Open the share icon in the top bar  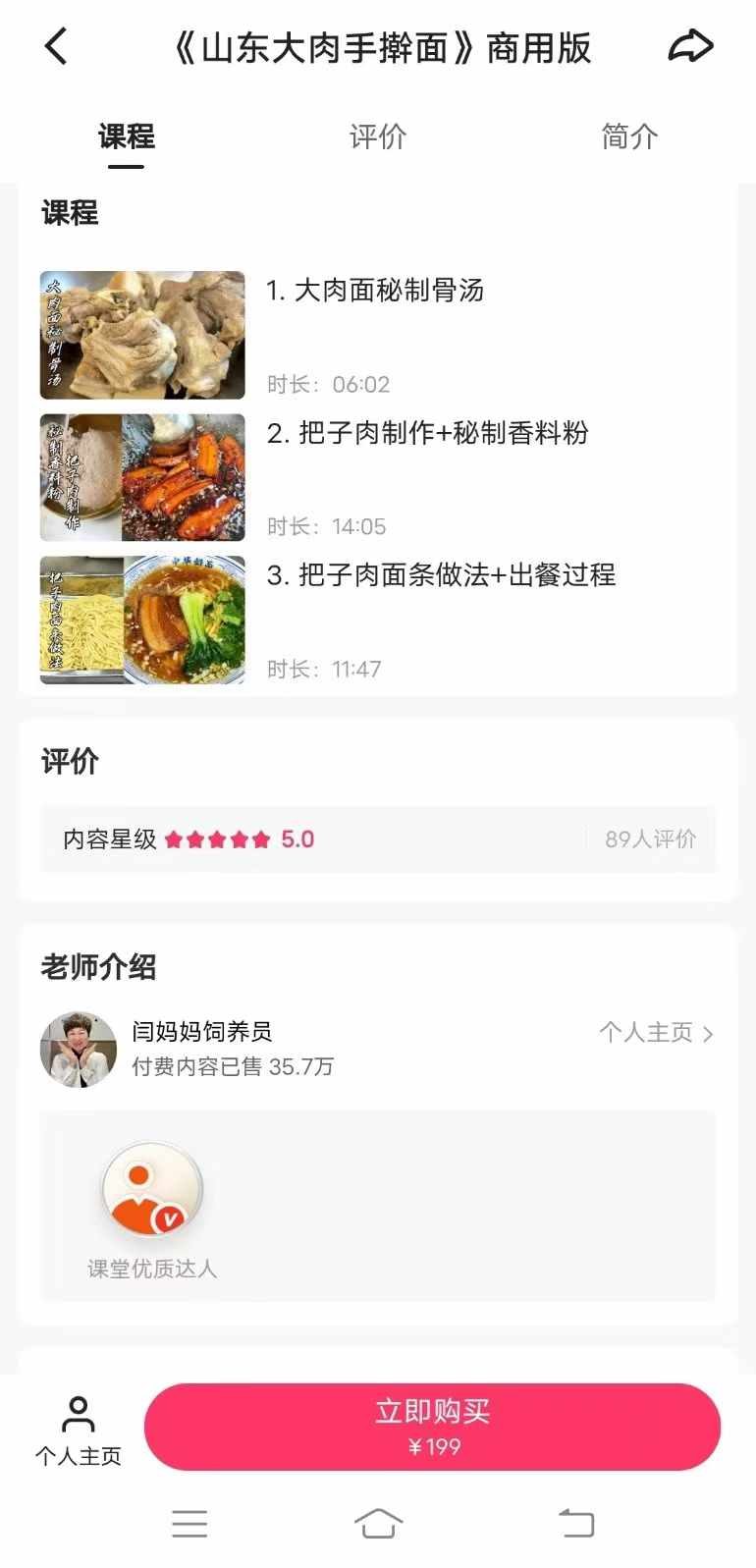click(691, 45)
